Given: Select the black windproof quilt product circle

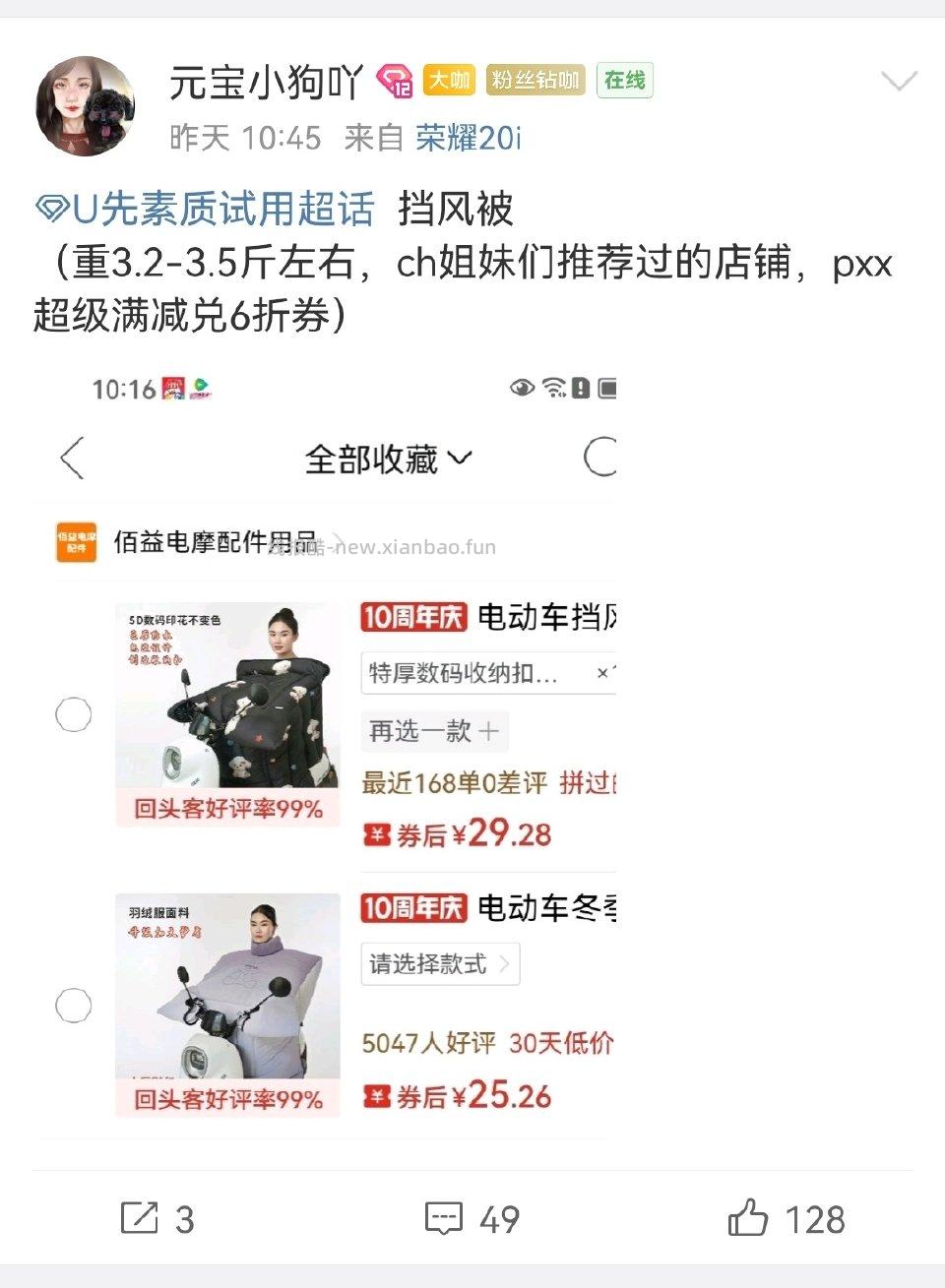Looking at the screenshot, I should [x=74, y=715].
